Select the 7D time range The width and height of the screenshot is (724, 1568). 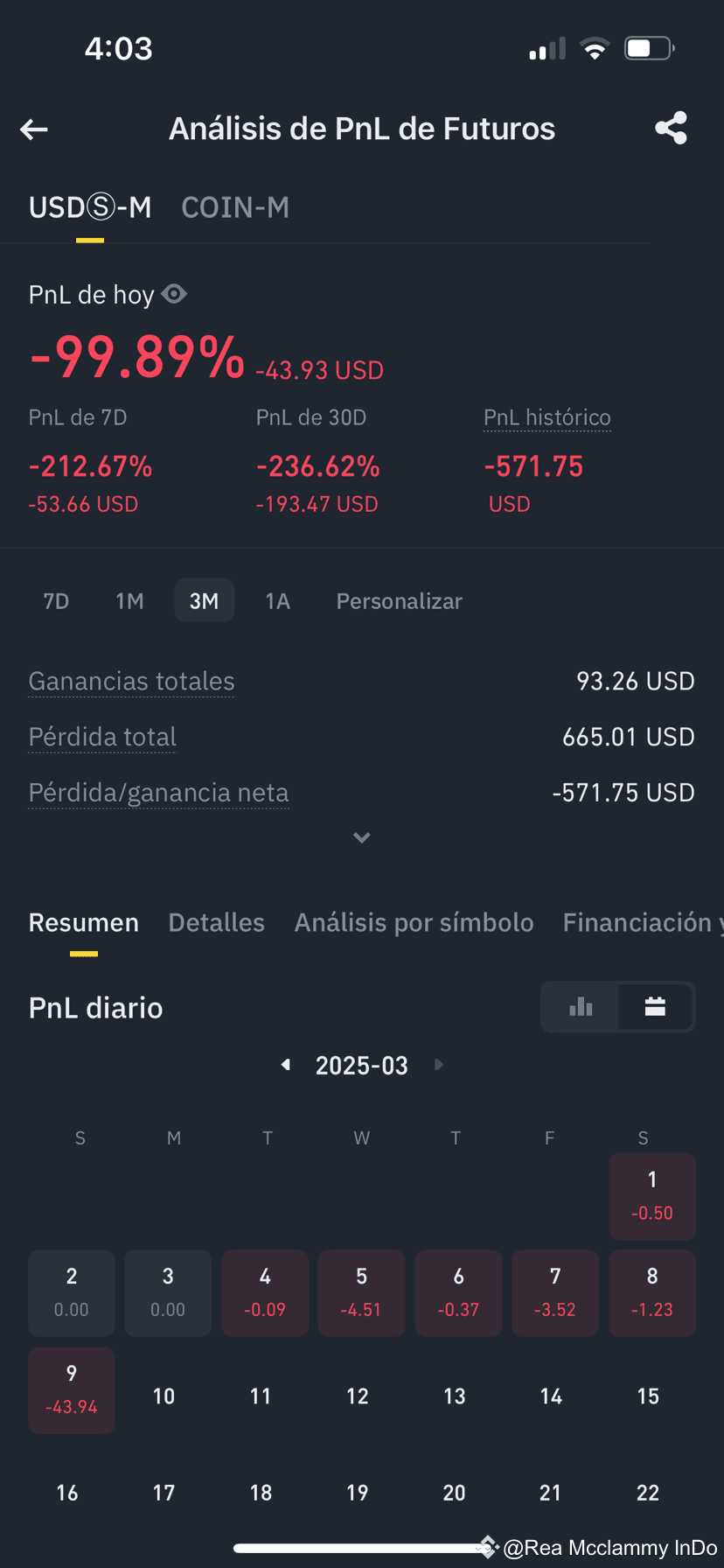click(56, 601)
